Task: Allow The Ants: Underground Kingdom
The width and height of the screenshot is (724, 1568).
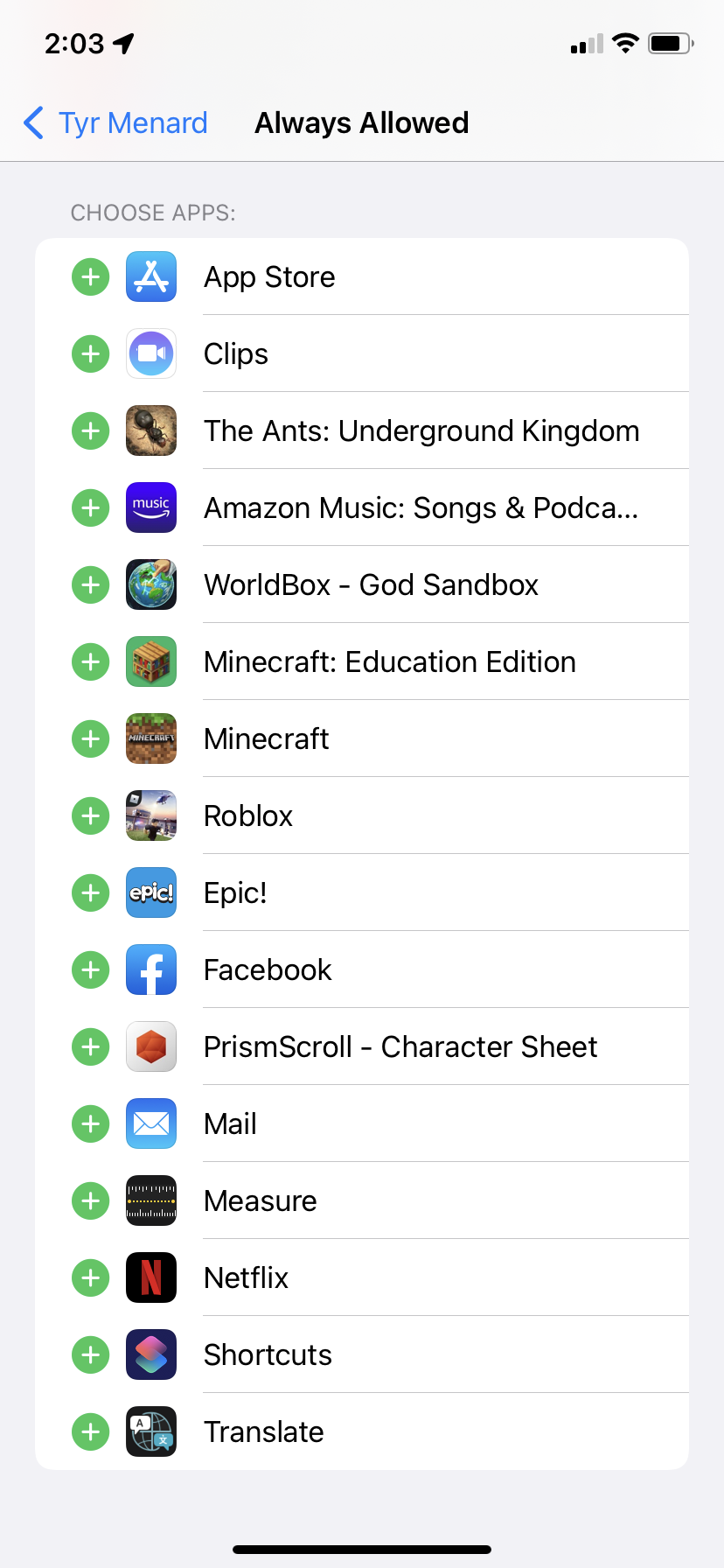Action: (90, 431)
